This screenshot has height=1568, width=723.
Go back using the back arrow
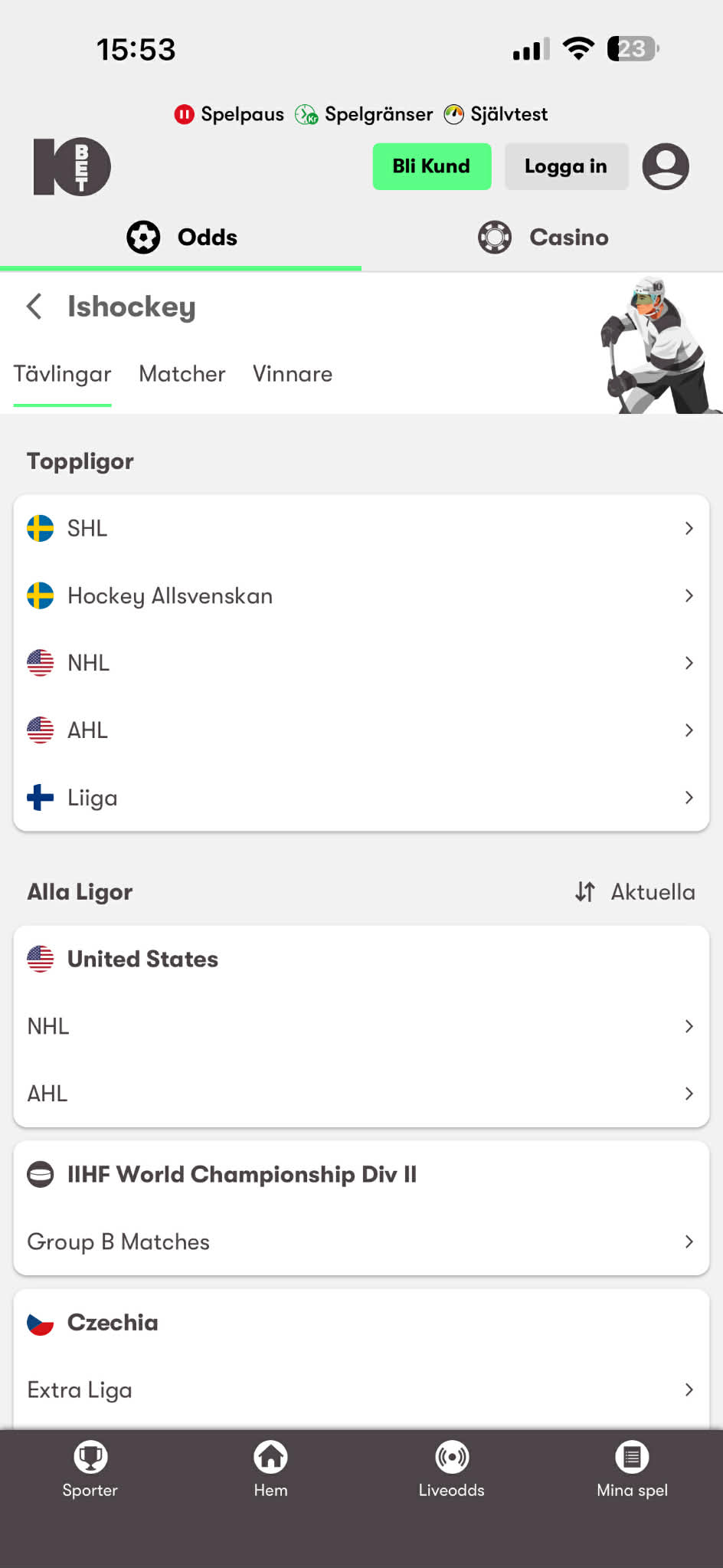point(34,306)
